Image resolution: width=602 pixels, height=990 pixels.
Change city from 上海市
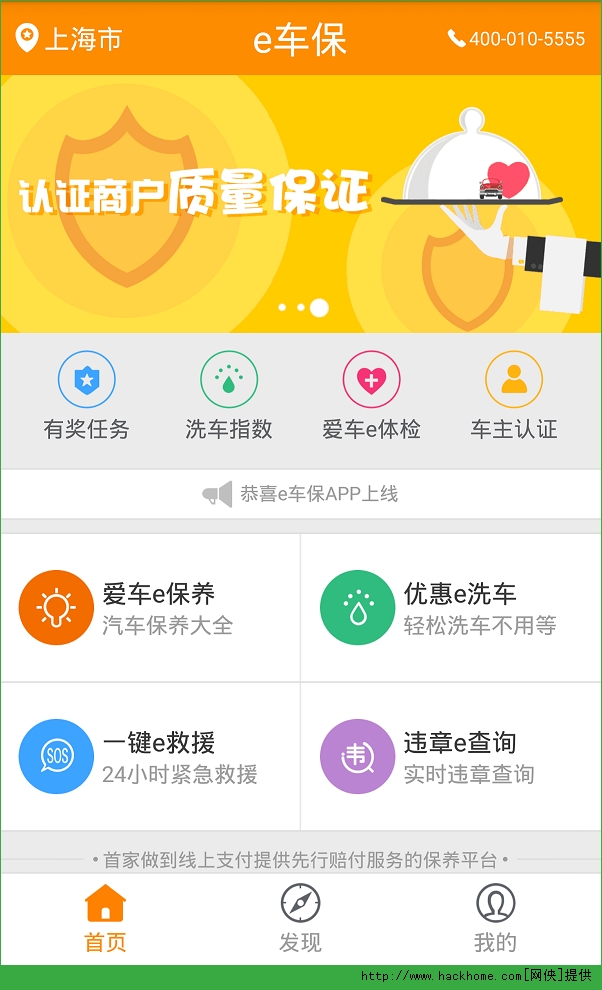(x=69, y=39)
